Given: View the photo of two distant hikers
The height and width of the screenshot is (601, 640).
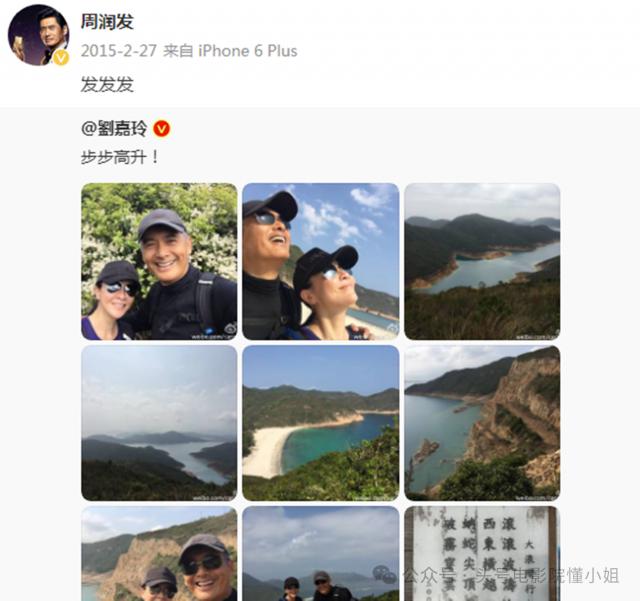Looking at the screenshot, I should 320,554.
